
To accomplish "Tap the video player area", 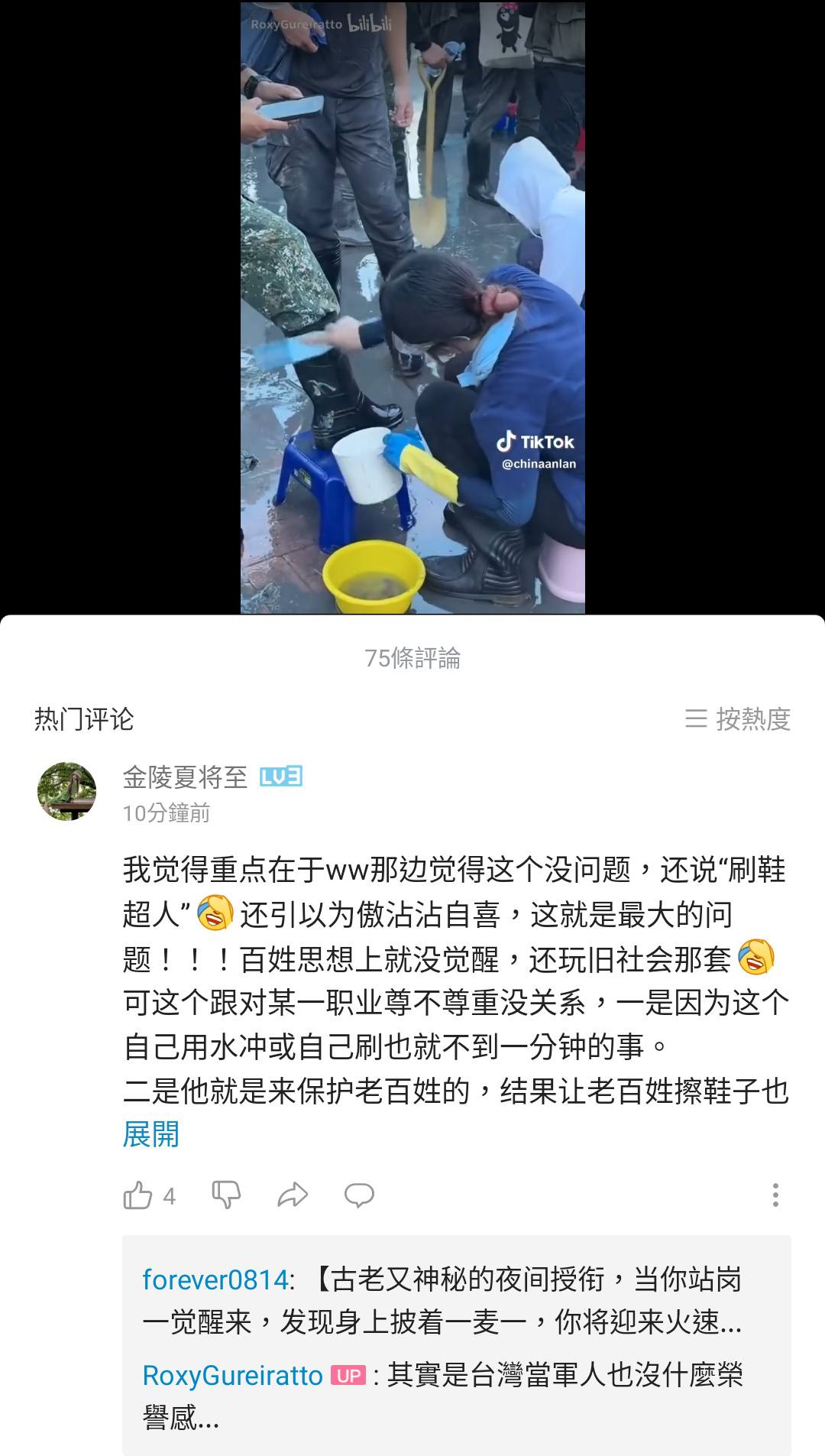I will (412, 307).
